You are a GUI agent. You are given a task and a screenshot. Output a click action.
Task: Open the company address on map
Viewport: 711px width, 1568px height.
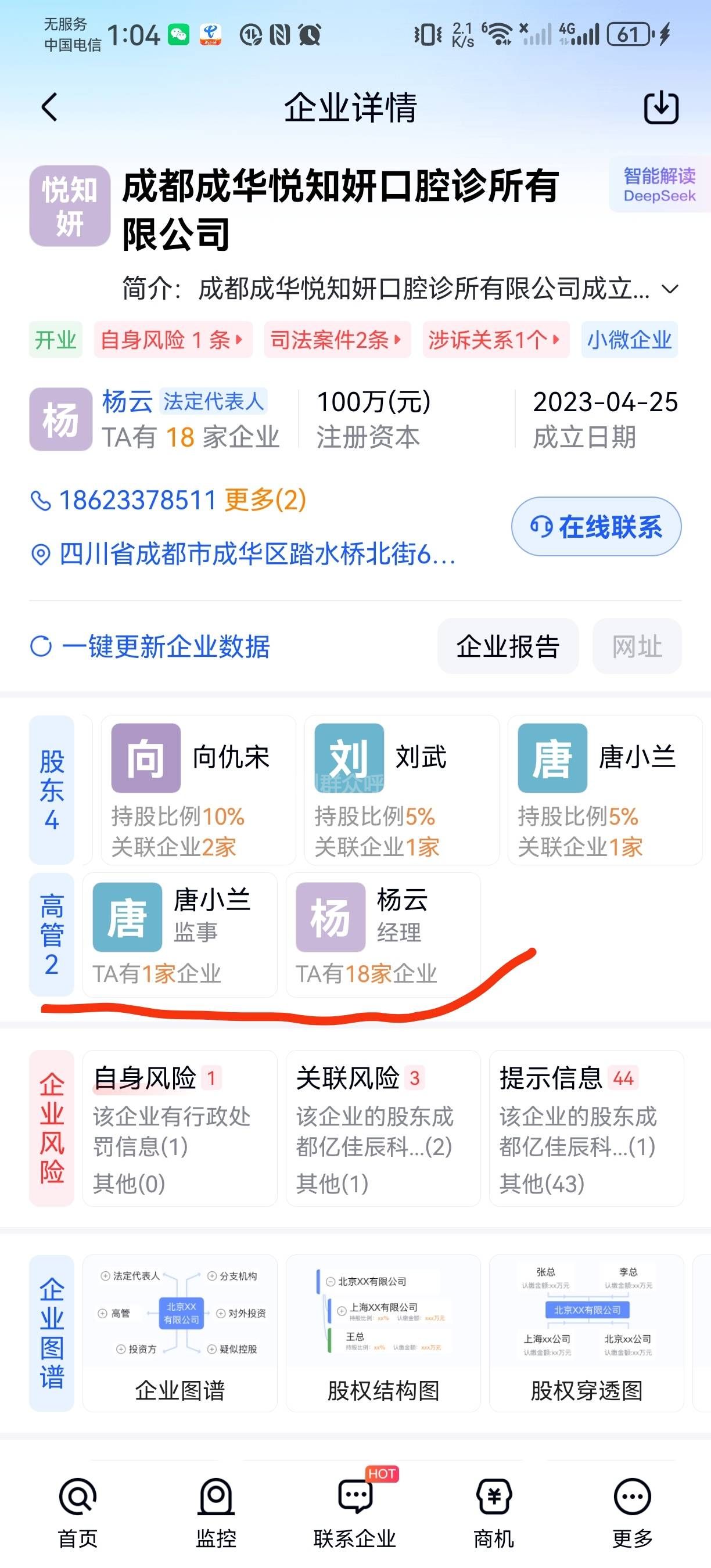click(x=256, y=555)
